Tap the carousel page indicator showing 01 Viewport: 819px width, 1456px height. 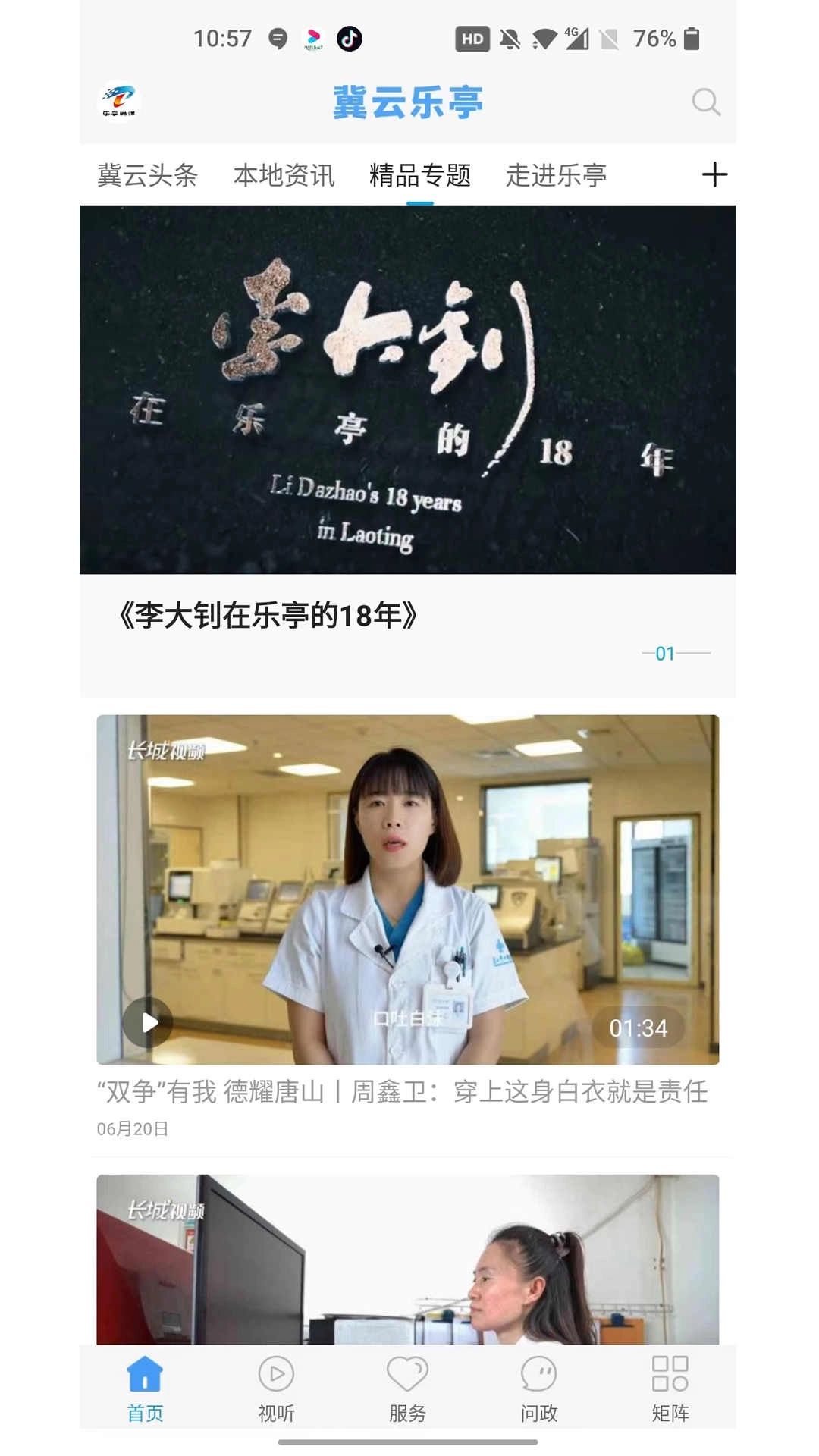tap(667, 653)
